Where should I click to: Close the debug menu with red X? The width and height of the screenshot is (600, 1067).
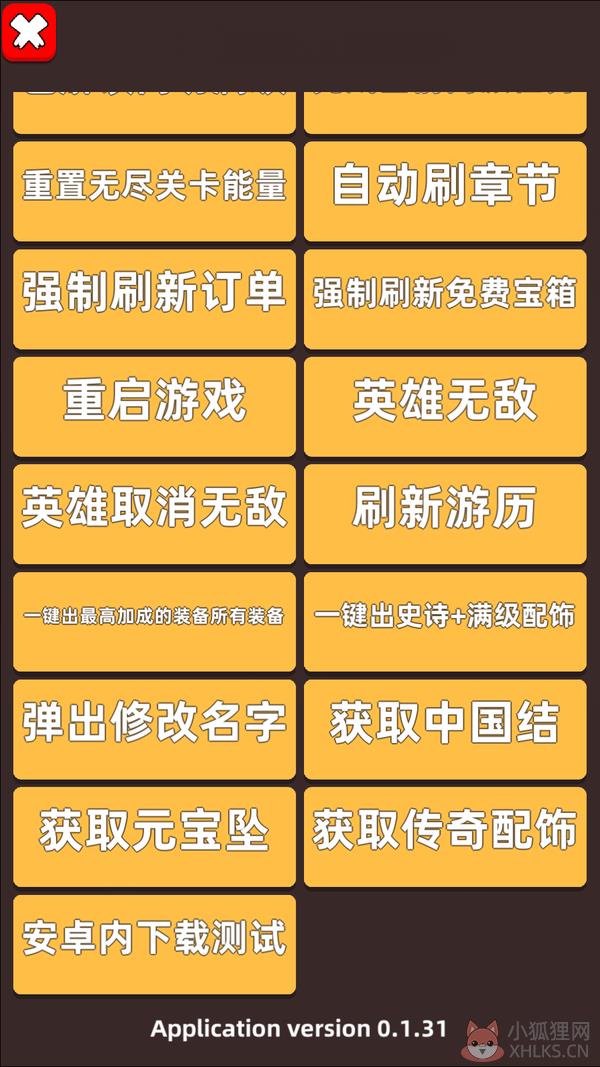click(29, 32)
